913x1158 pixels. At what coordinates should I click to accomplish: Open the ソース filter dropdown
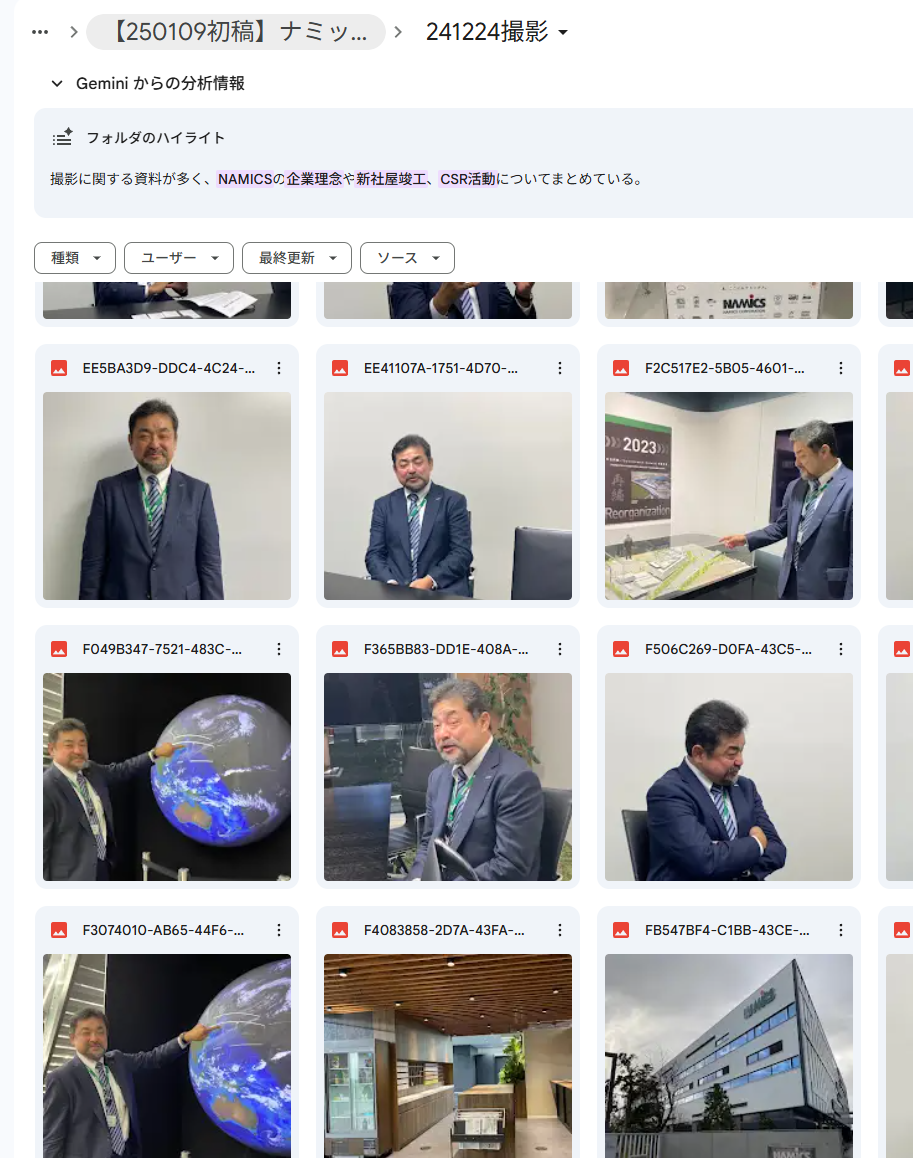tap(407, 258)
